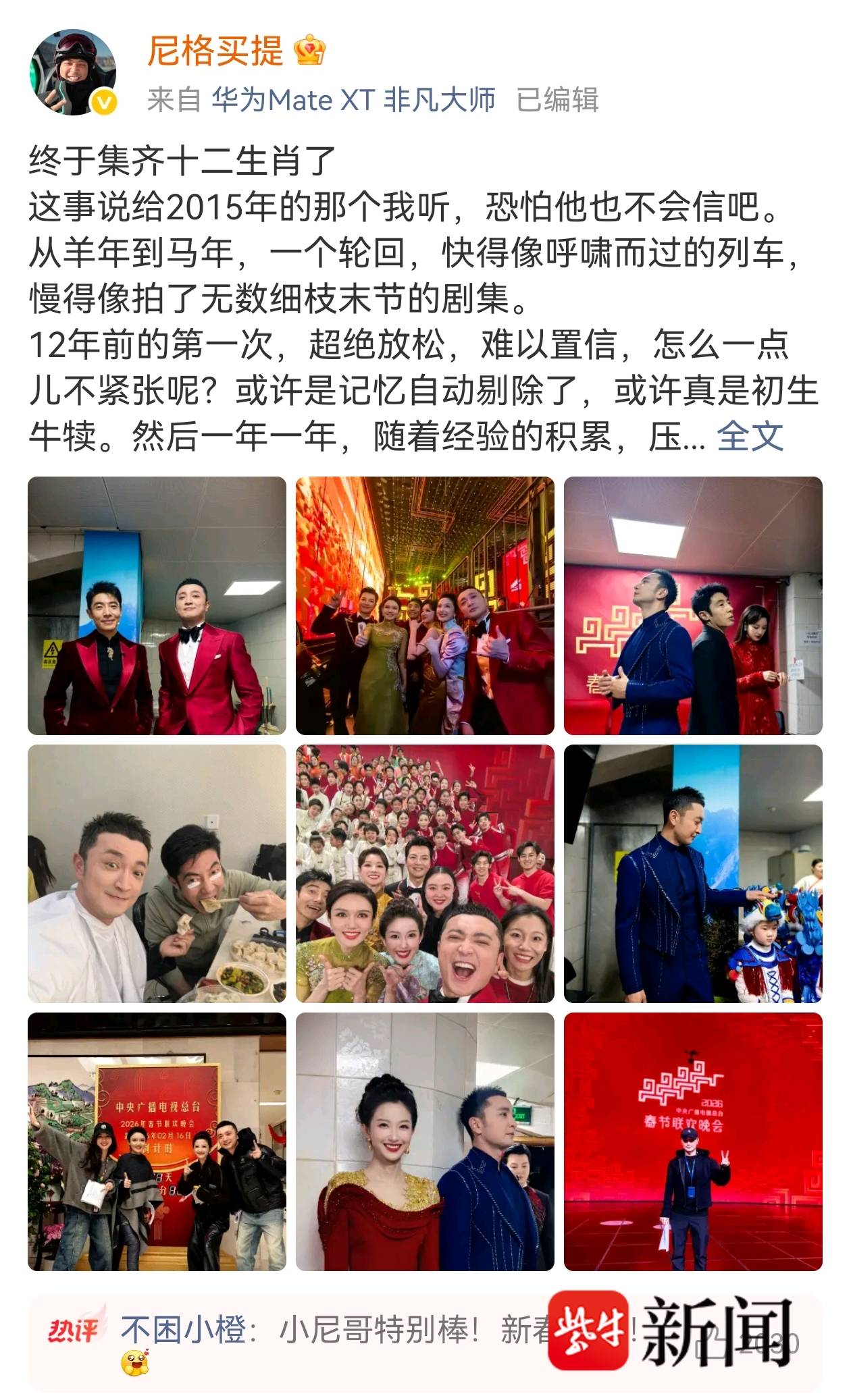View the group photo in the red-gold corridor
851x1400 pixels.
425,605
